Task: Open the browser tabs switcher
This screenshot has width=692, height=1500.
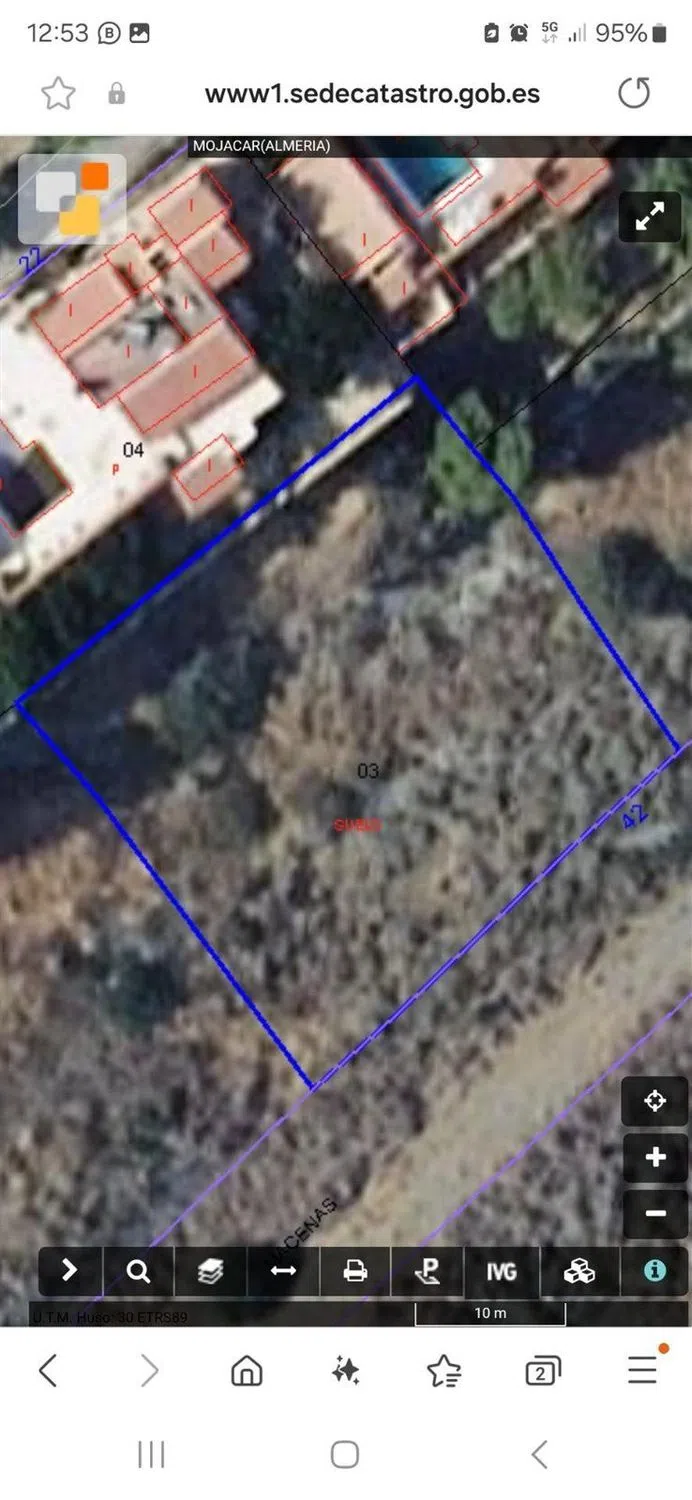Action: point(542,1371)
